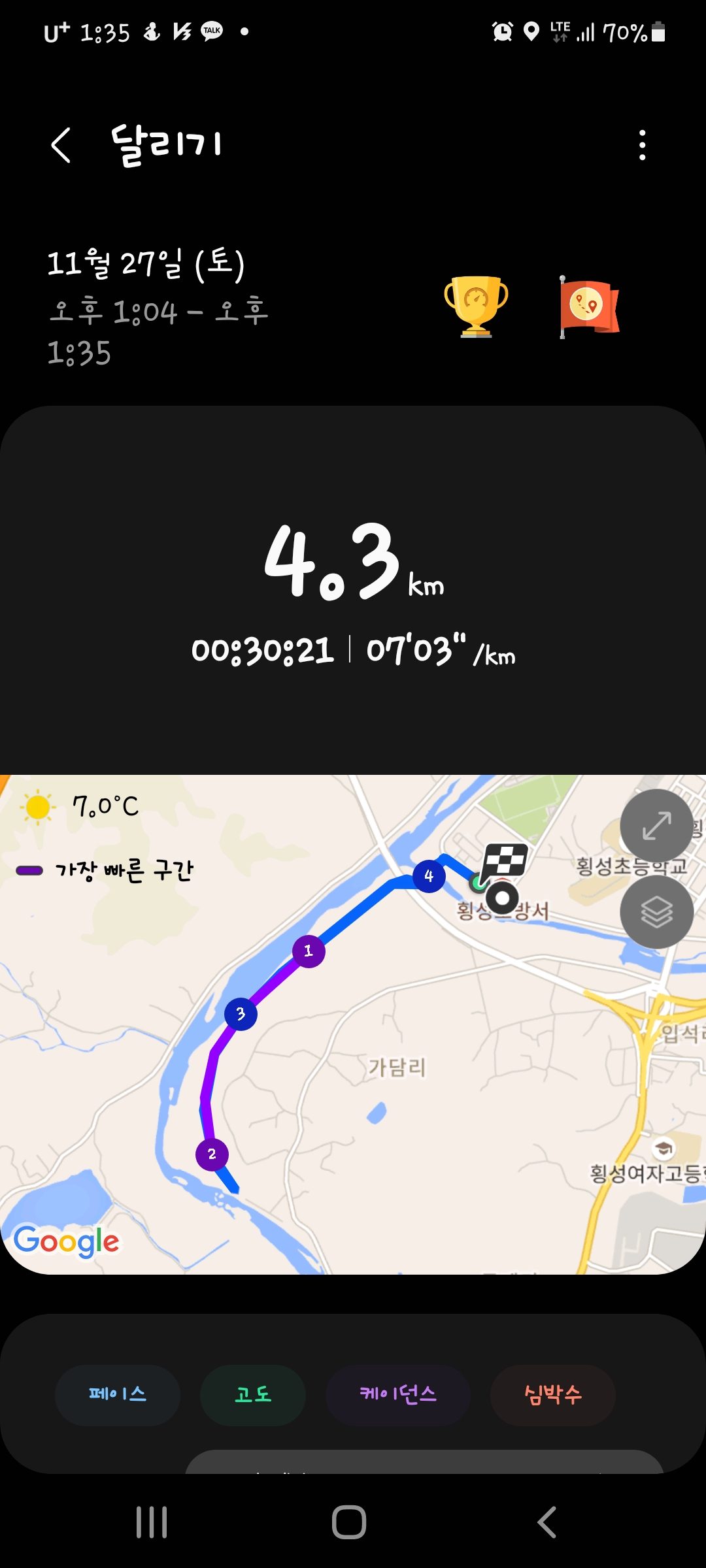The height and width of the screenshot is (1568, 706).
Task: Go to the phone's home screen
Action: pyautogui.click(x=349, y=1522)
